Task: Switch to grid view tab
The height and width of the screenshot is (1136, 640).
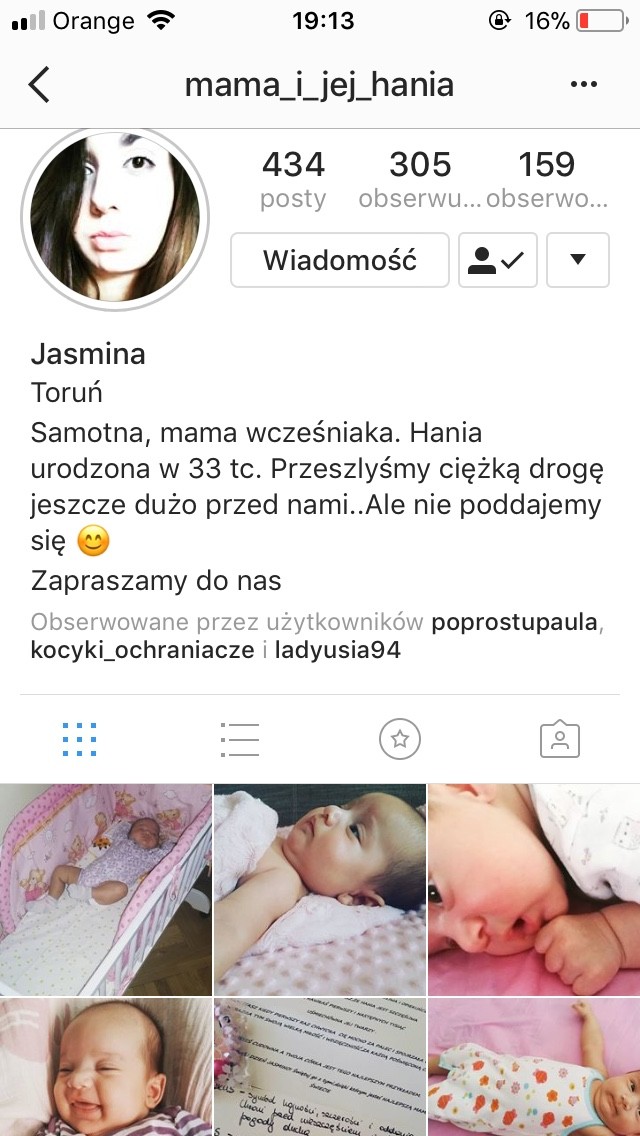Action: [x=80, y=740]
